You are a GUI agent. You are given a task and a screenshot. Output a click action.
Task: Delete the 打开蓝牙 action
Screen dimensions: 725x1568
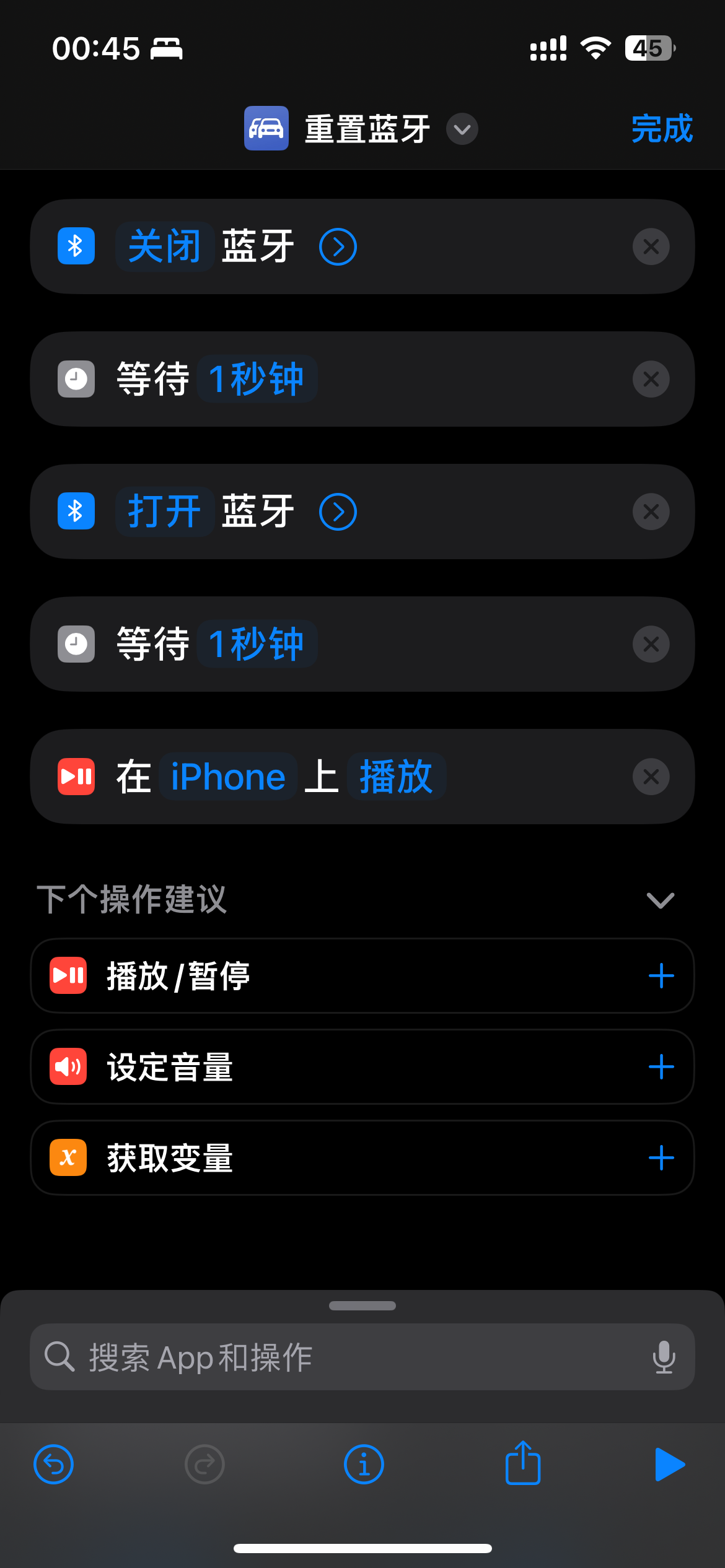[x=651, y=512]
